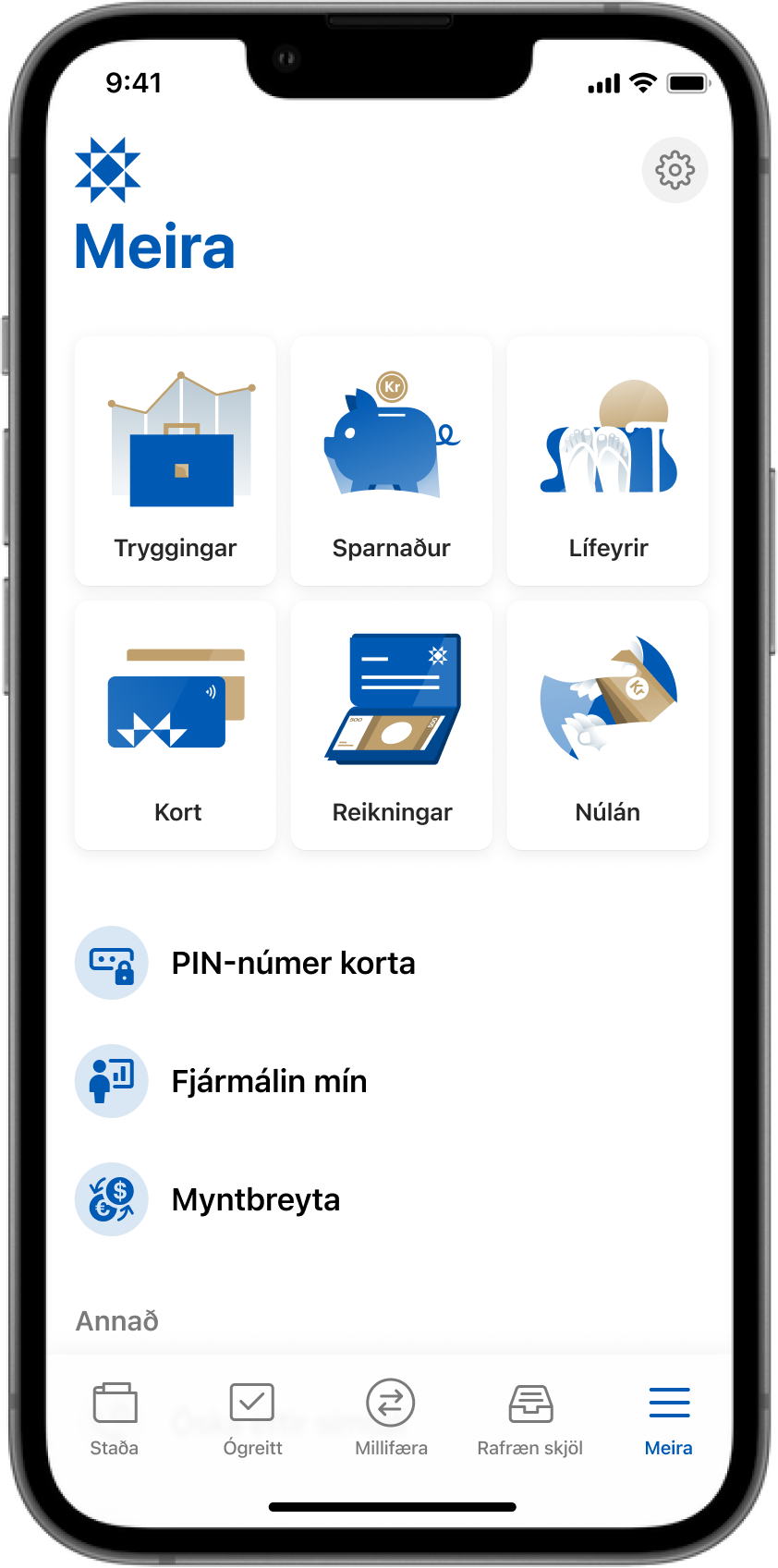The height and width of the screenshot is (1568, 778).
Task: View the Reikningar card
Action: pos(392,725)
